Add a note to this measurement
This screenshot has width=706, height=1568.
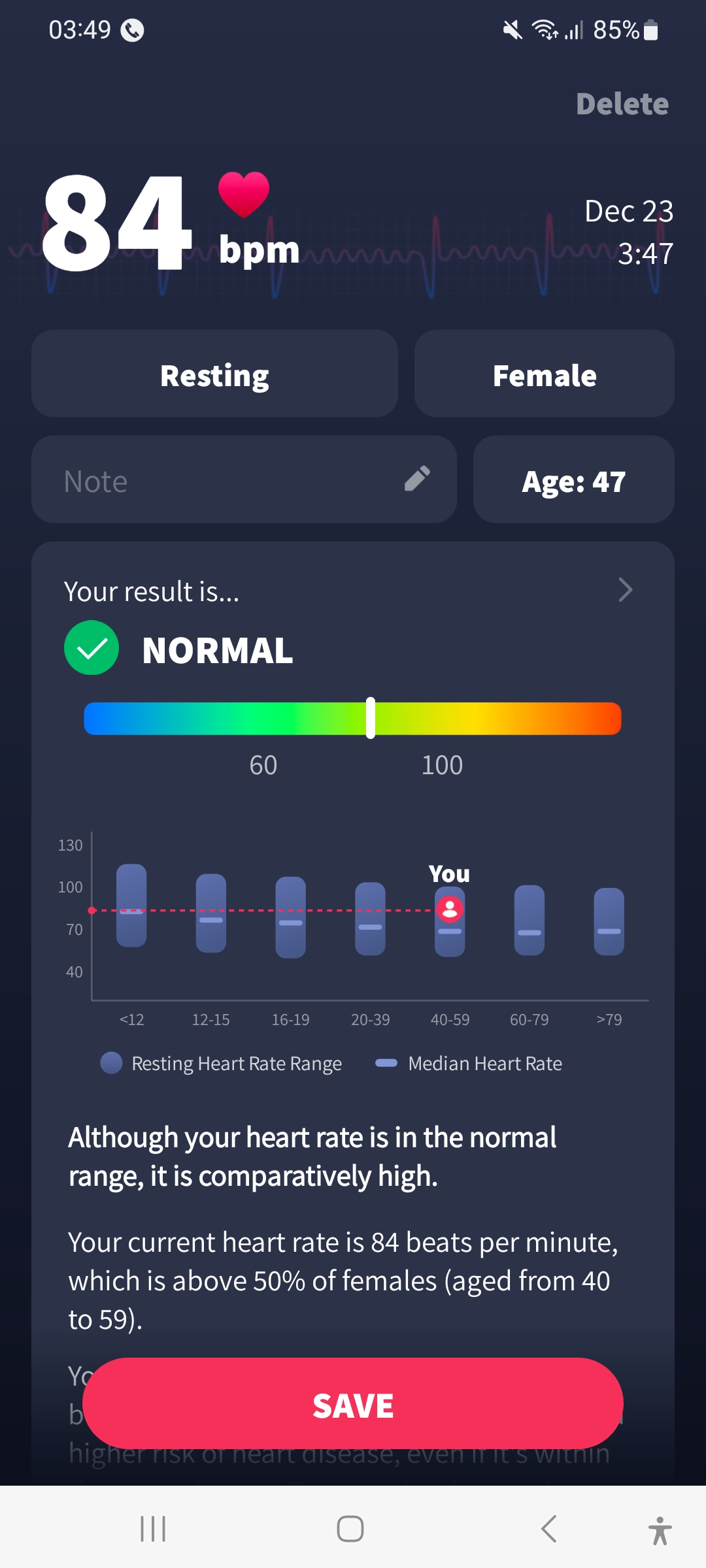point(243,480)
